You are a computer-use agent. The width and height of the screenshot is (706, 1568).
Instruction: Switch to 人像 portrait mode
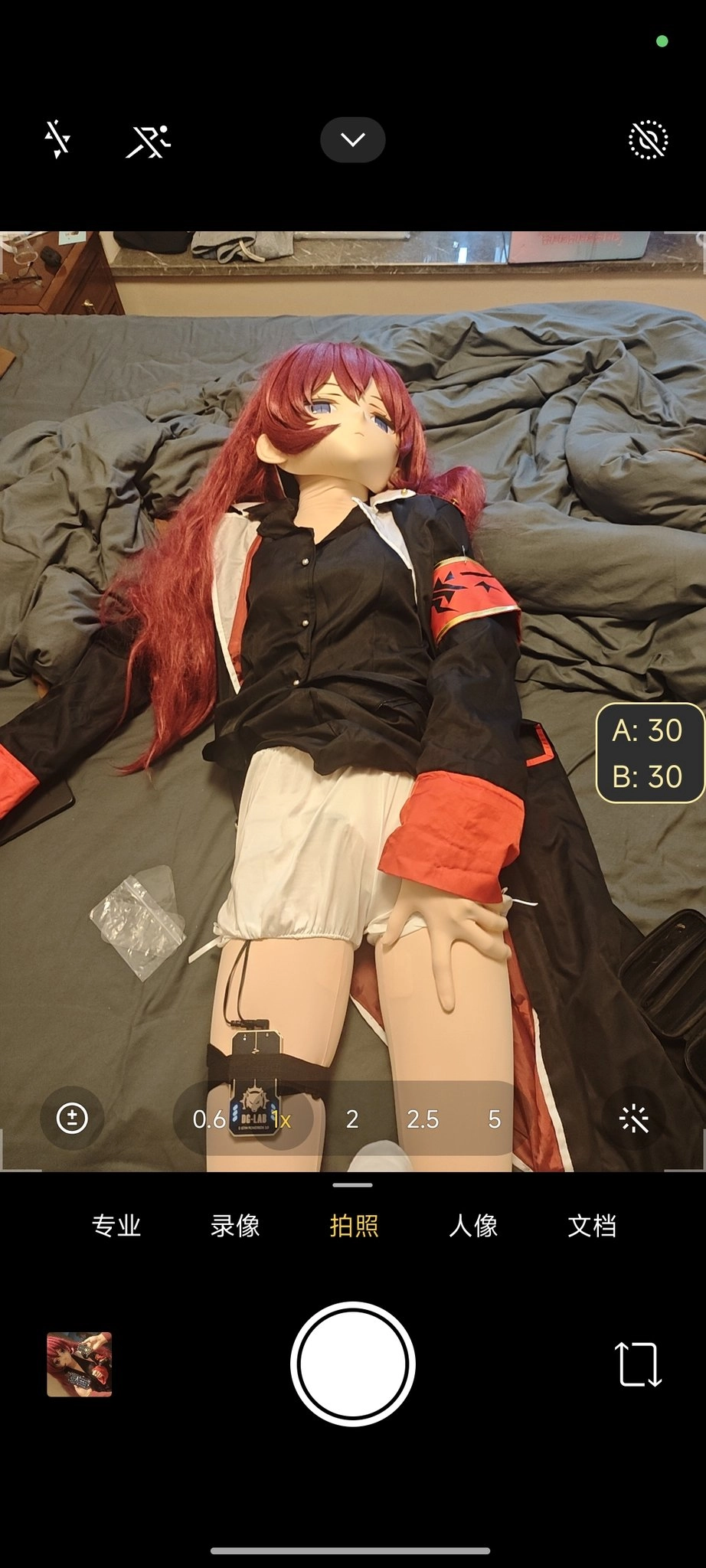pyautogui.click(x=473, y=1226)
